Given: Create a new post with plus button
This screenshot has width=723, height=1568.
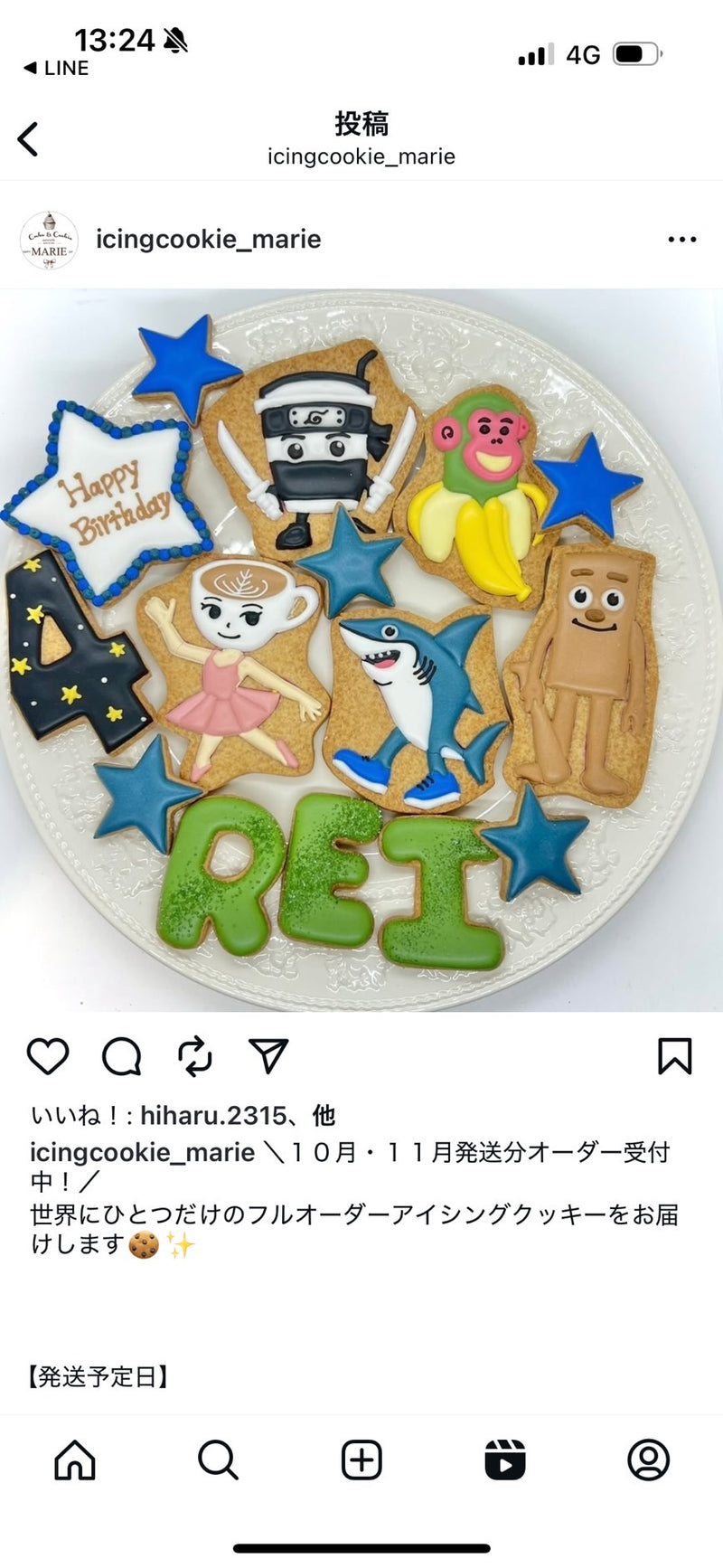Looking at the screenshot, I should pos(361,1459).
